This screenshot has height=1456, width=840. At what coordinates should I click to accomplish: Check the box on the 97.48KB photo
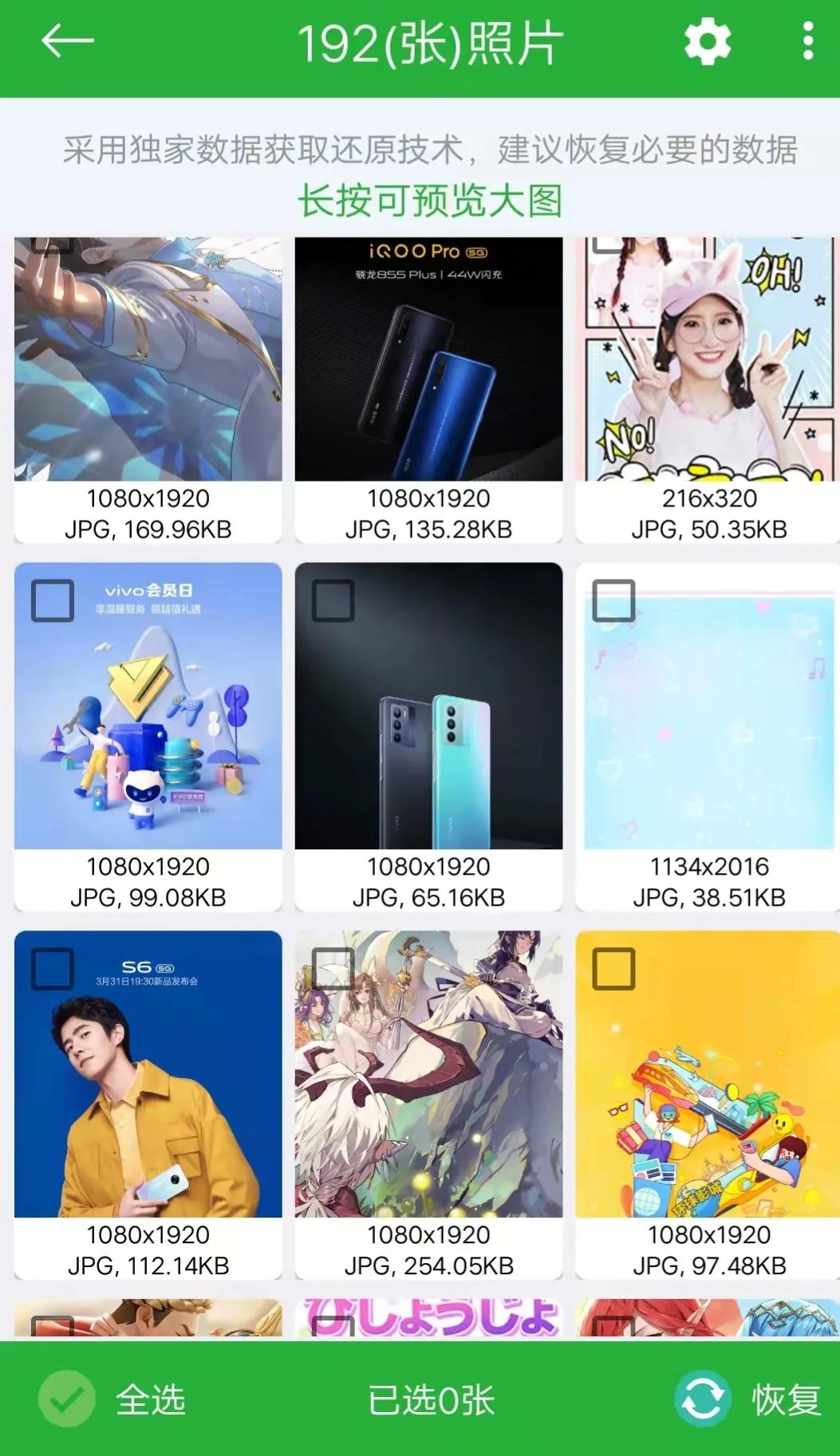point(613,969)
